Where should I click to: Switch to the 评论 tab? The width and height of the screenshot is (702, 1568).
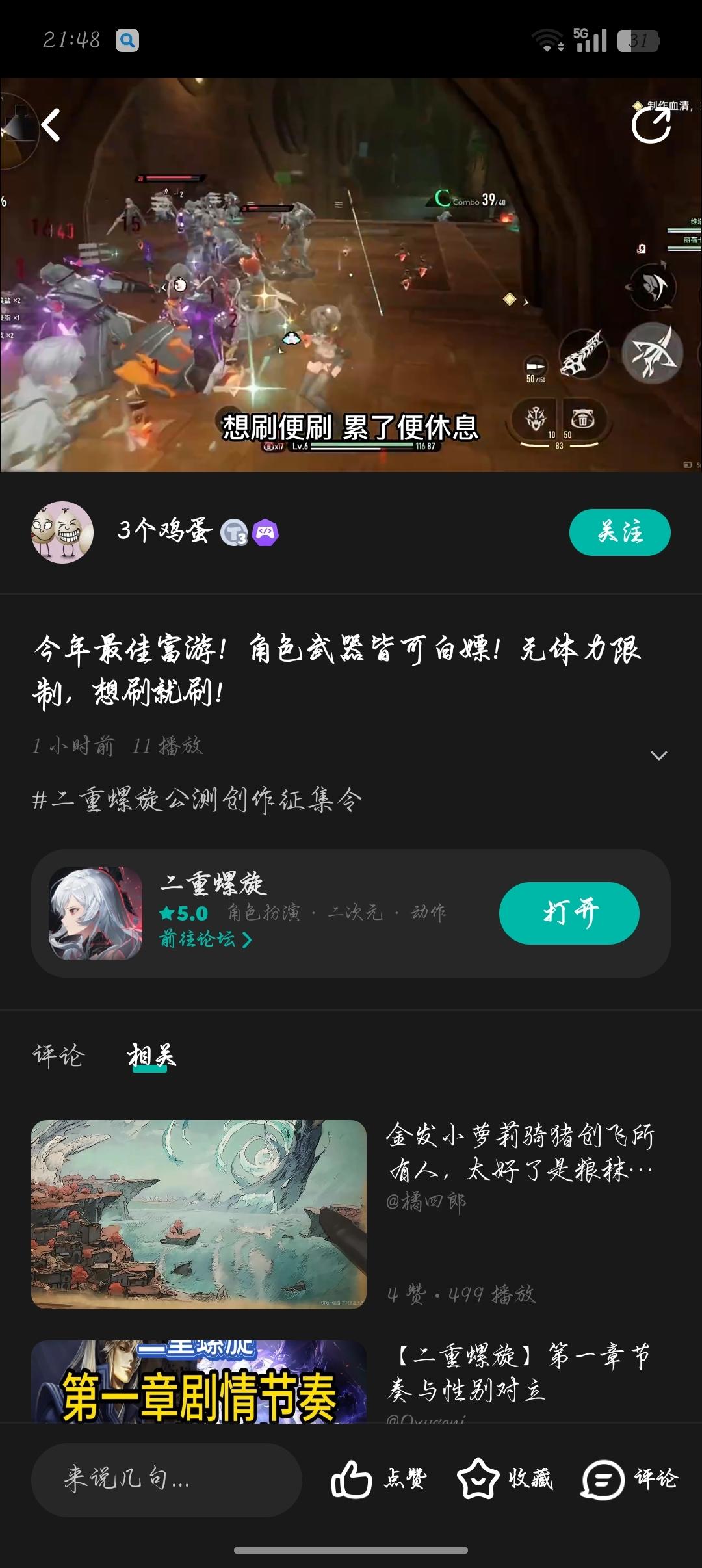coord(58,1055)
